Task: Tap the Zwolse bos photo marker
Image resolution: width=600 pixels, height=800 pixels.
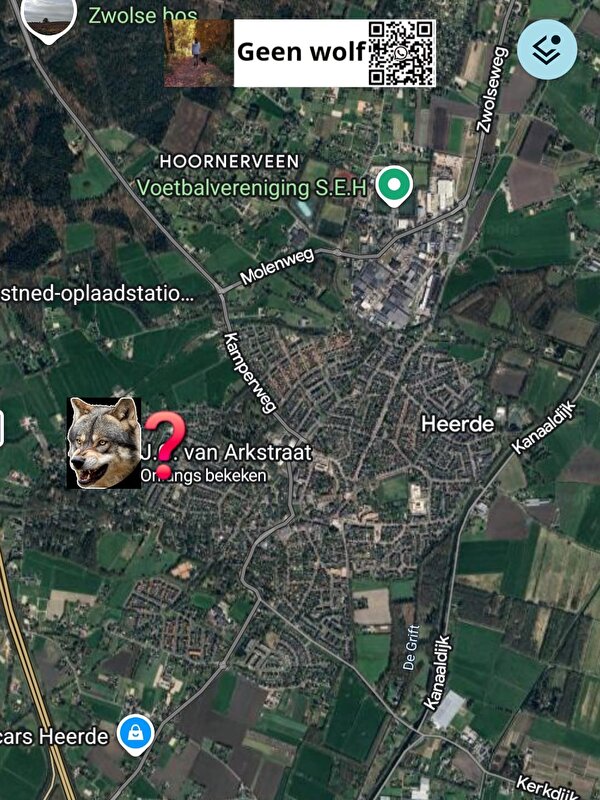Action: click(48, 13)
